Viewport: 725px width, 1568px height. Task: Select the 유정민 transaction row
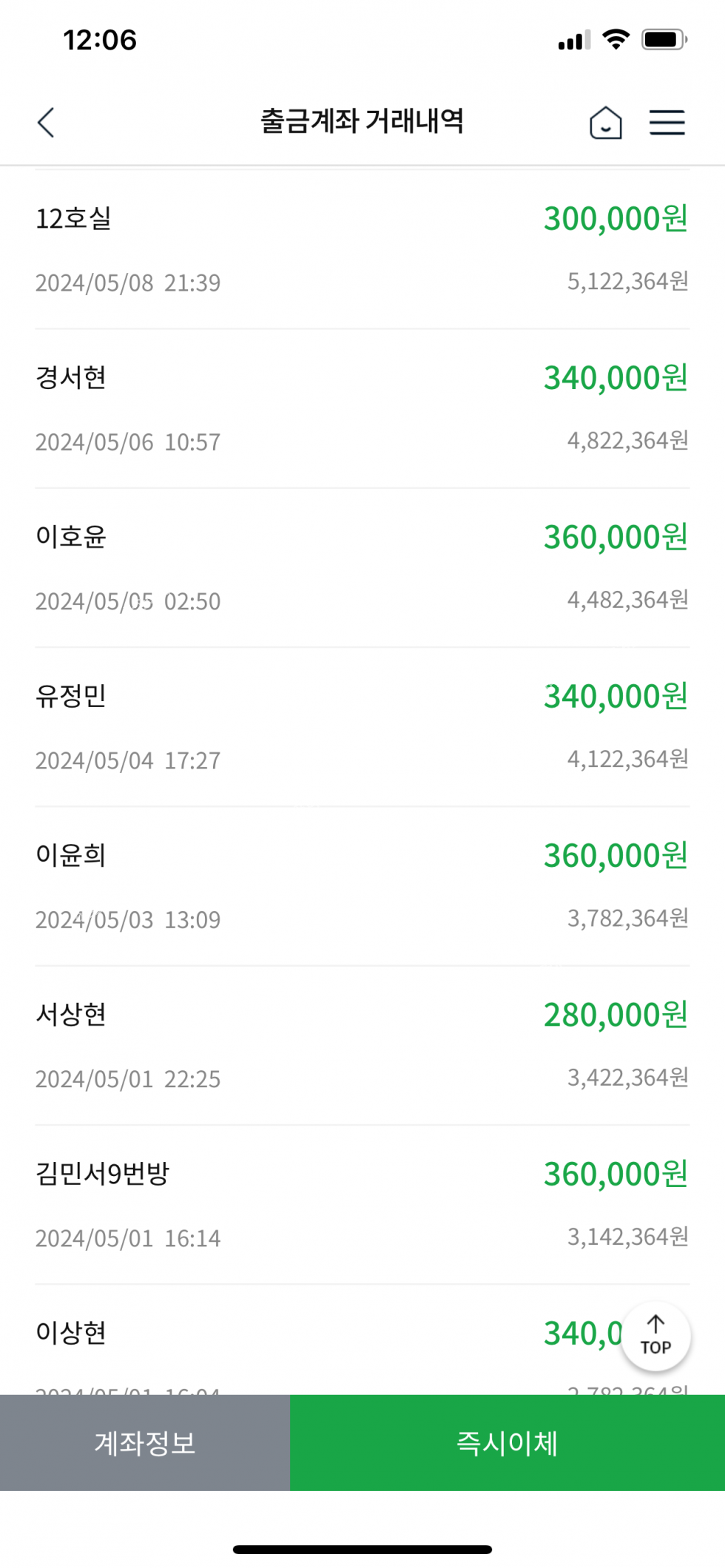362,727
